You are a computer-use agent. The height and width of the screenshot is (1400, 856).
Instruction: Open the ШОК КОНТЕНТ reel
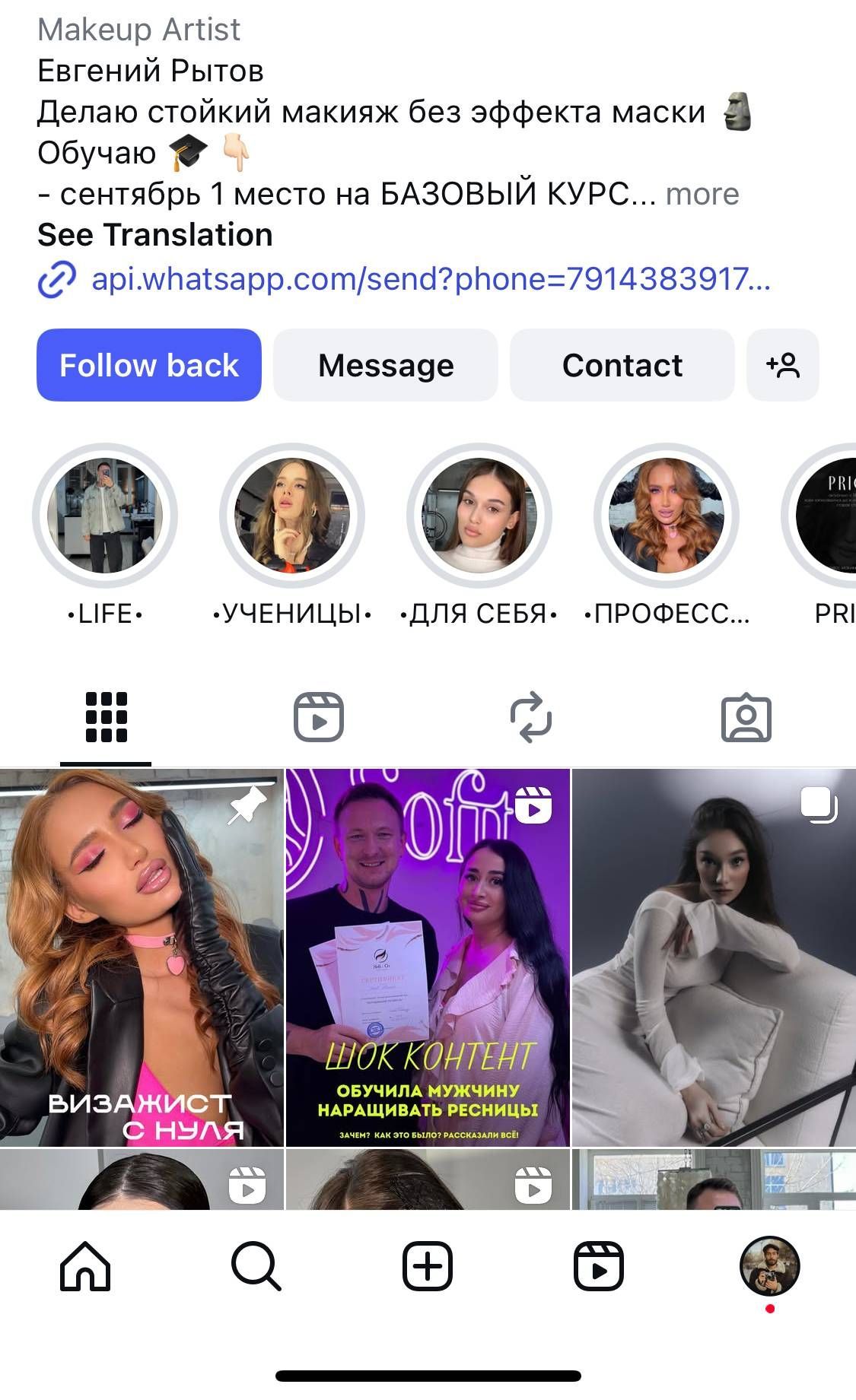coord(428,957)
